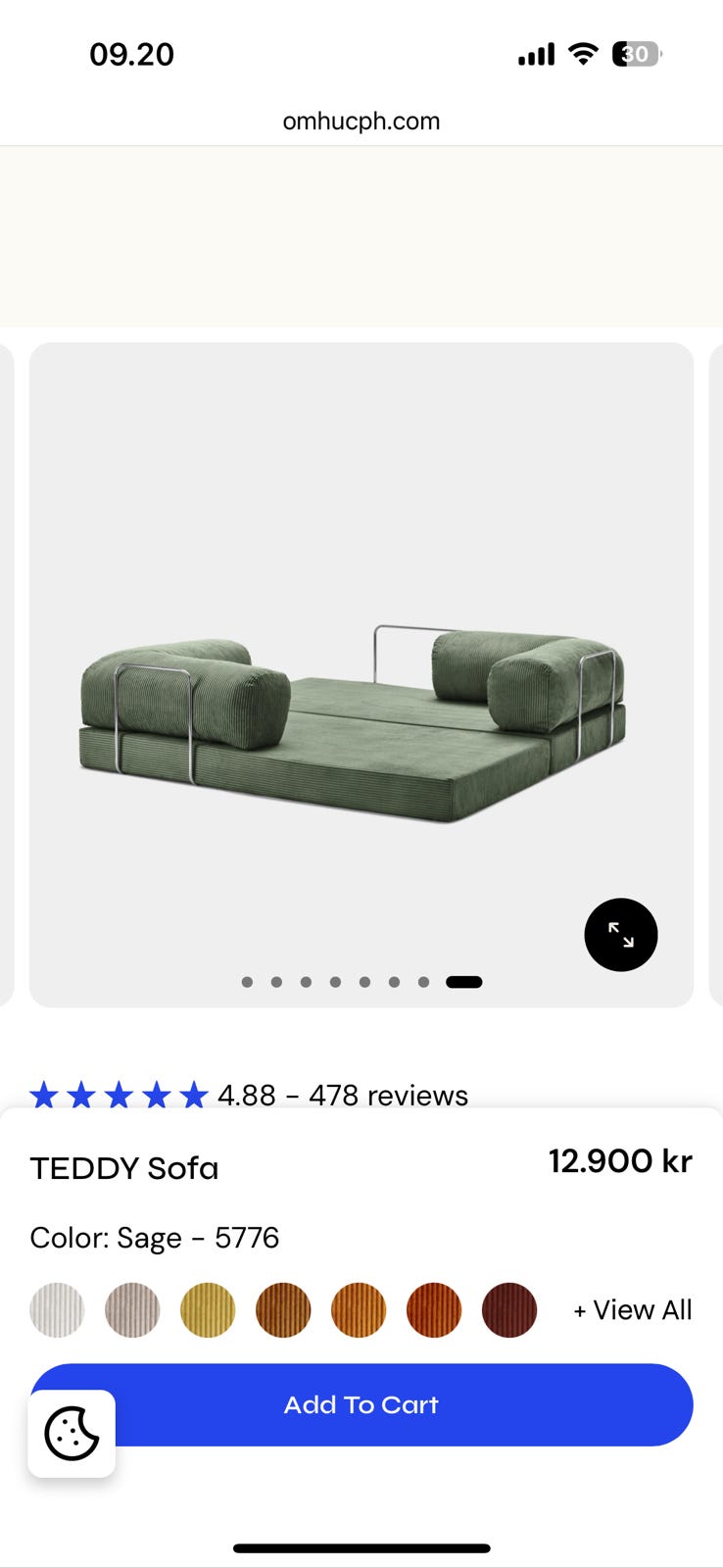This screenshot has width=723, height=1568.
Task: Expand the product image to fullscreen
Action: (x=620, y=935)
